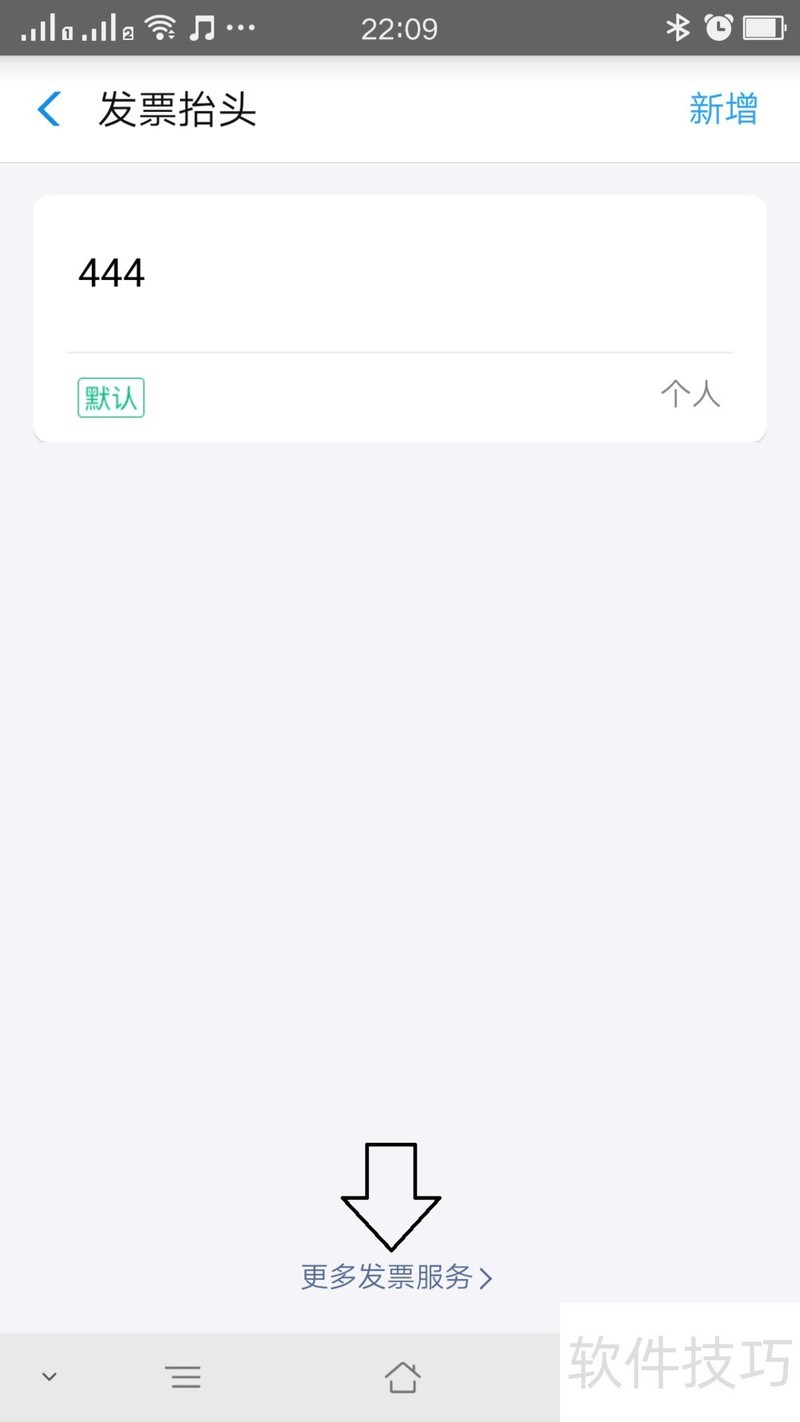Image resolution: width=800 pixels, height=1422 pixels.
Task: Tap the recent apps icon in navigation bar
Action: (x=185, y=1376)
